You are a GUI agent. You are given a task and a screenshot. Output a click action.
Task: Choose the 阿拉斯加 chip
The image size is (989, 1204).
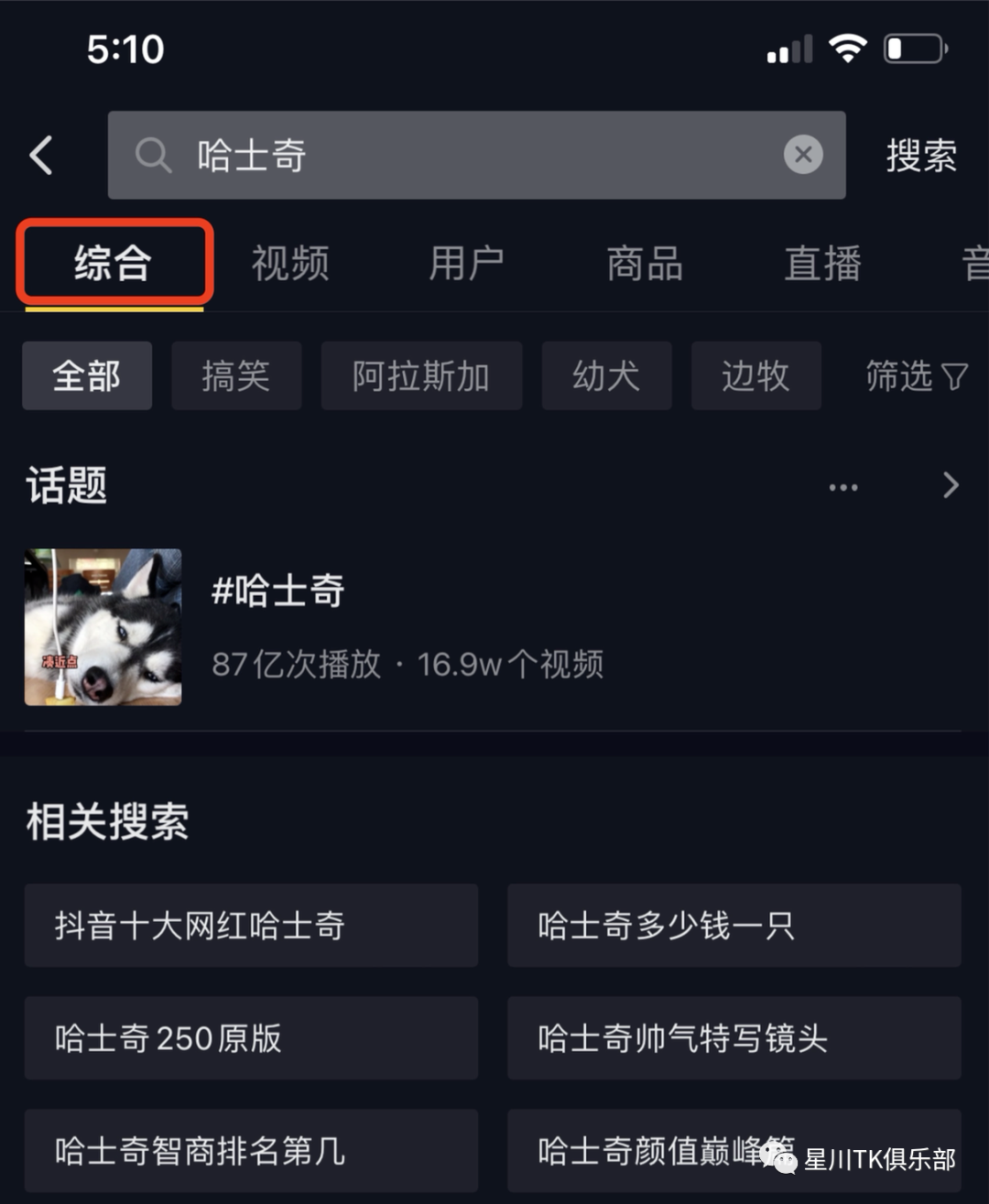pos(421,376)
